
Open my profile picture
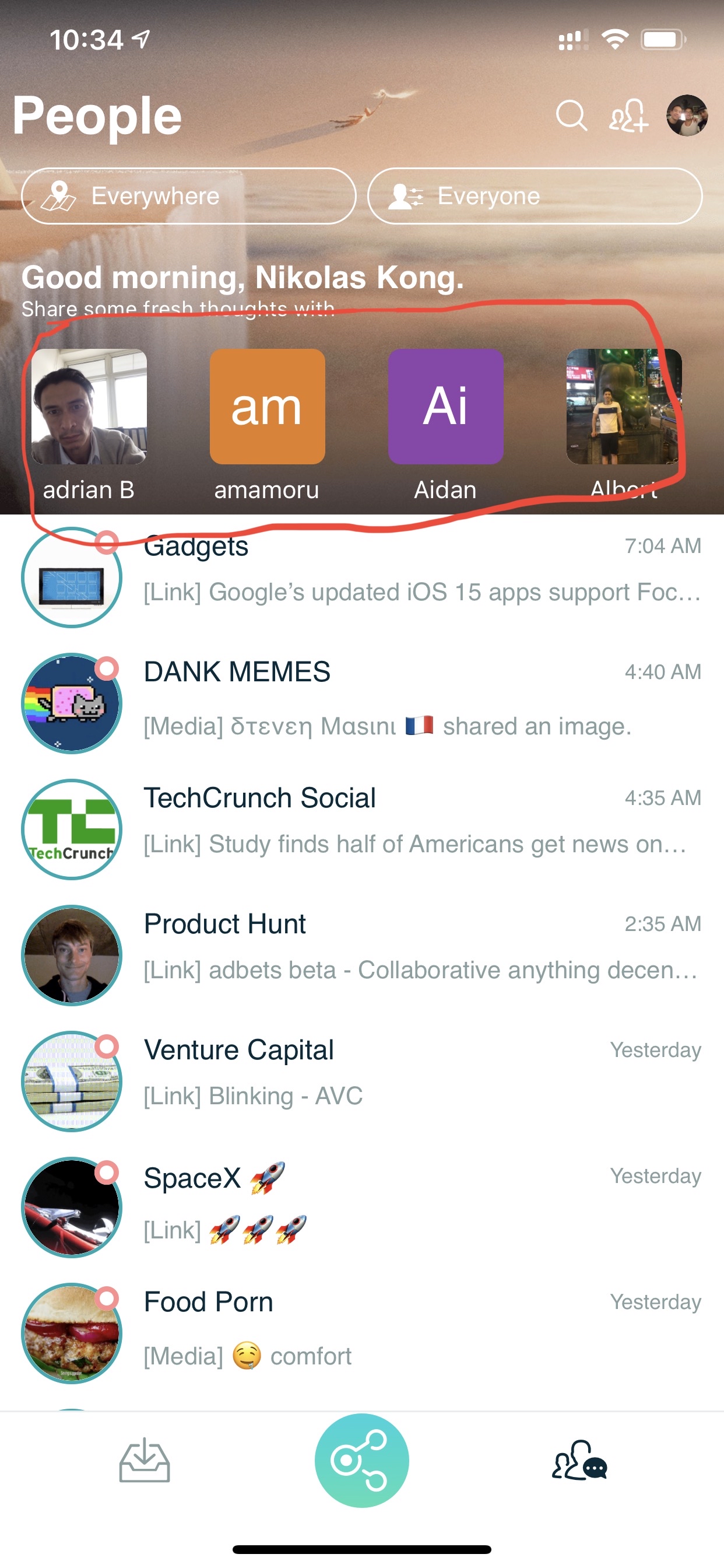687,116
